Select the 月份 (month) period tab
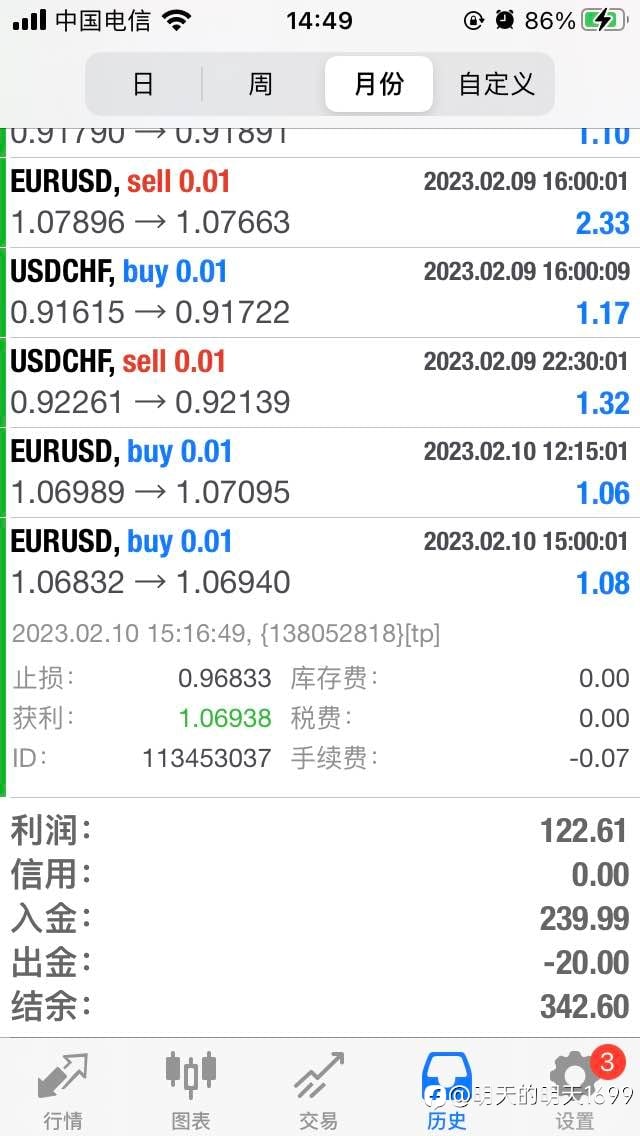This screenshot has height=1136, width=640. [378, 84]
